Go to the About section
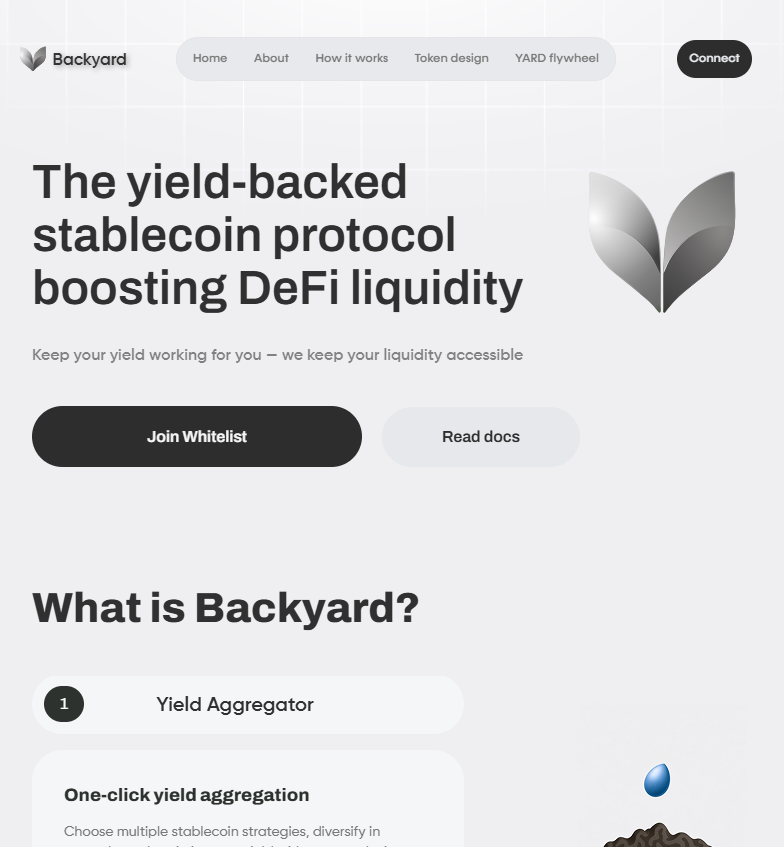The width and height of the screenshot is (784, 847). (271, 58)
